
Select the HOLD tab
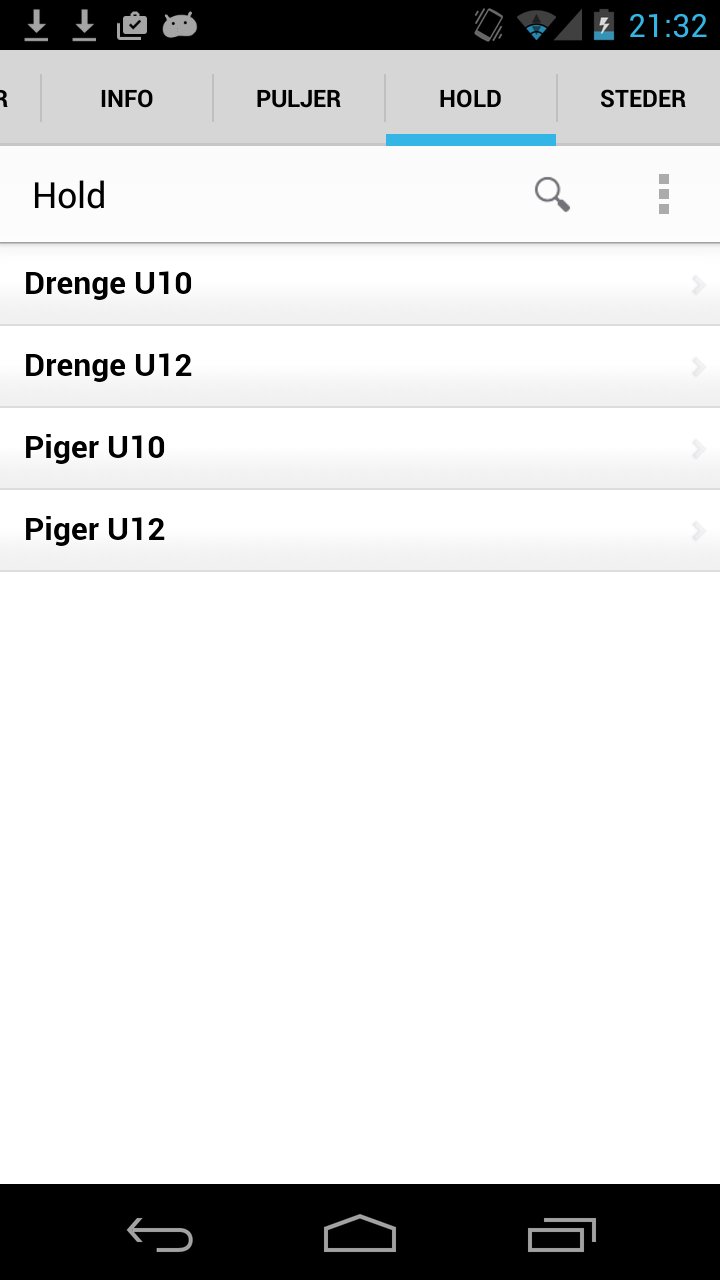[x=471, y=99]
